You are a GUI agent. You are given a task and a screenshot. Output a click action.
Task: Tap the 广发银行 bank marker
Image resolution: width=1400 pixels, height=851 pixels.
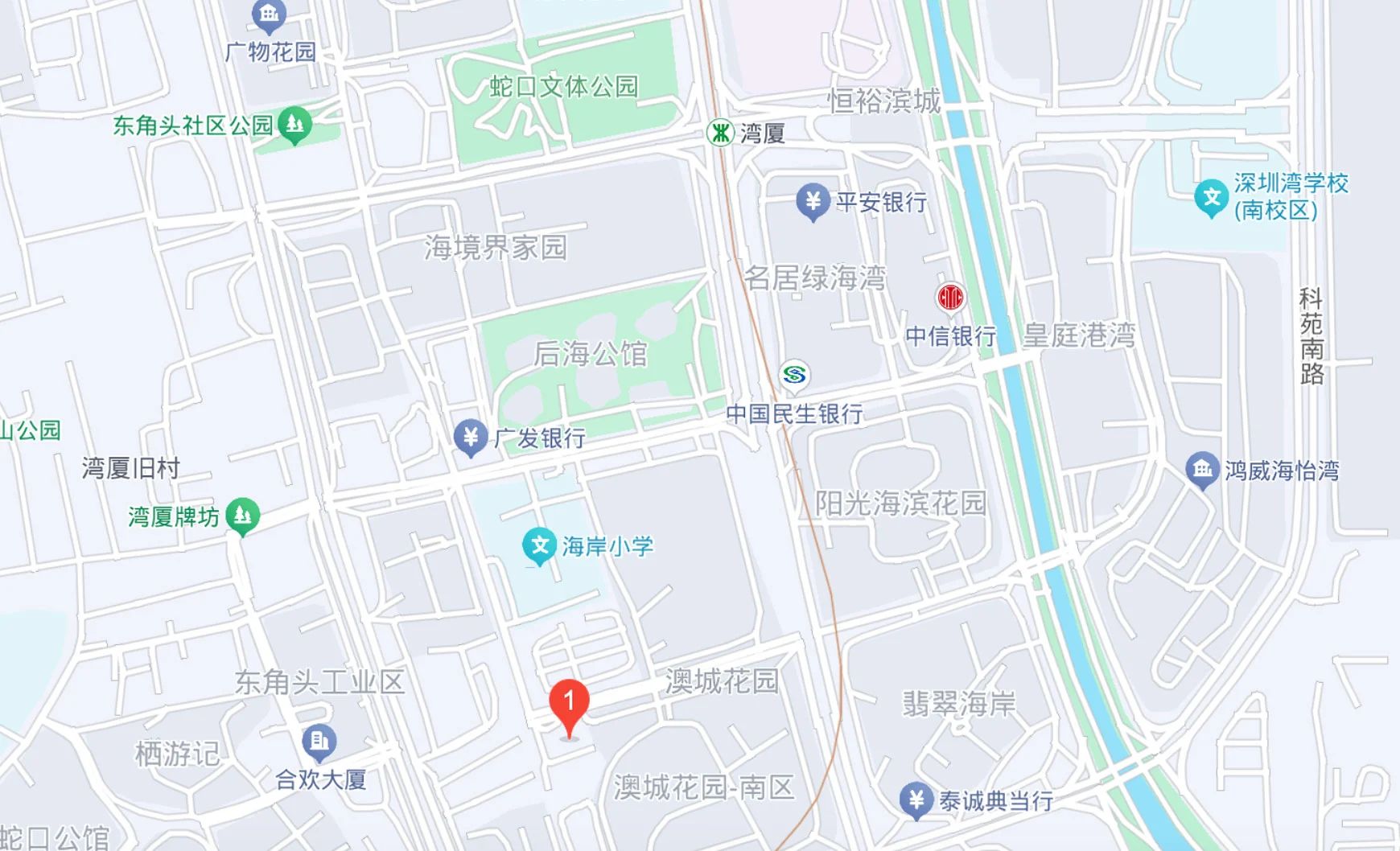(x=470, y=438)
